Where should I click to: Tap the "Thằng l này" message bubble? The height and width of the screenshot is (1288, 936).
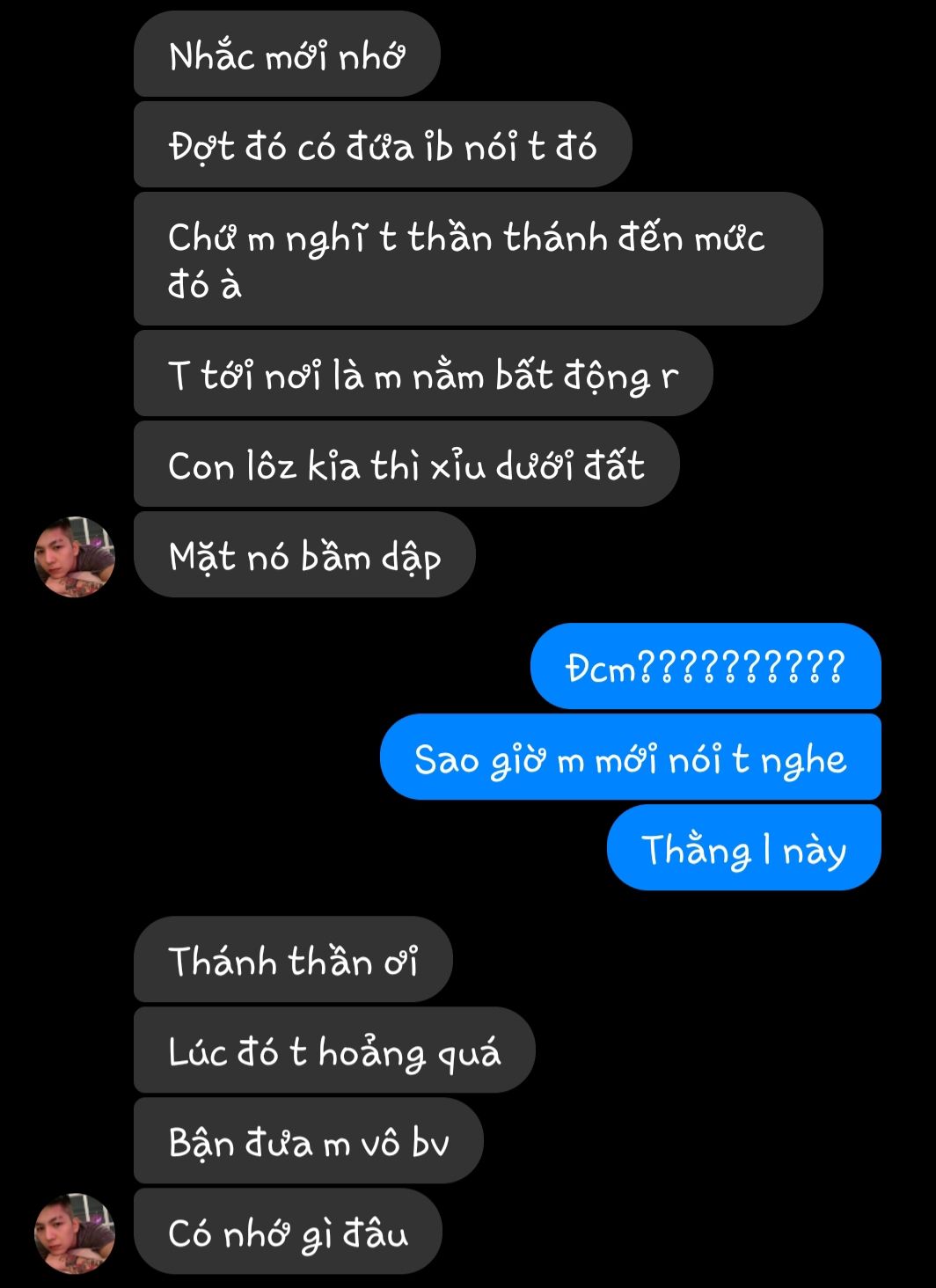click(x=743, y=850)
